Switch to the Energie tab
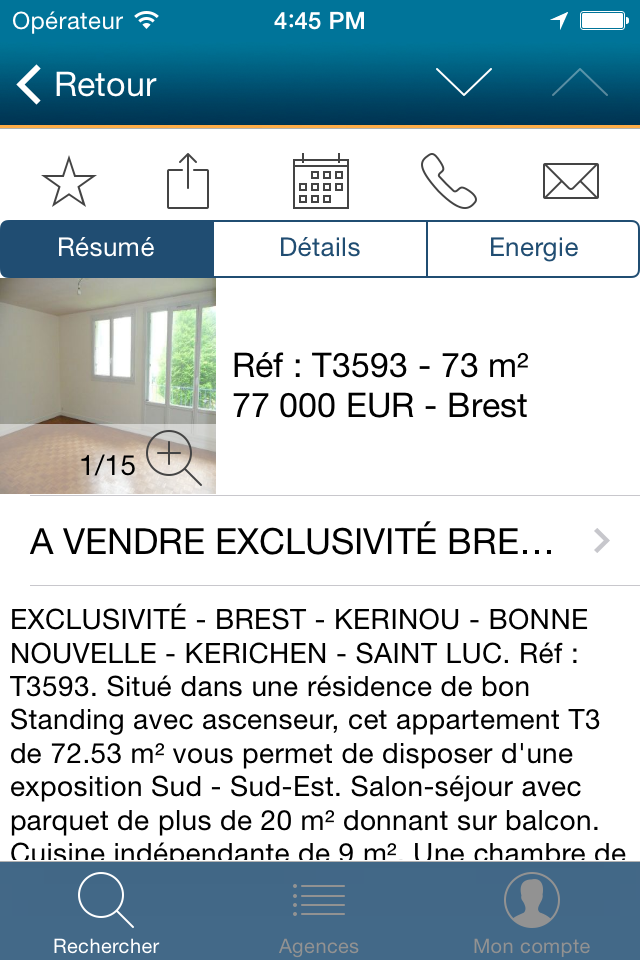 (533, 248)
